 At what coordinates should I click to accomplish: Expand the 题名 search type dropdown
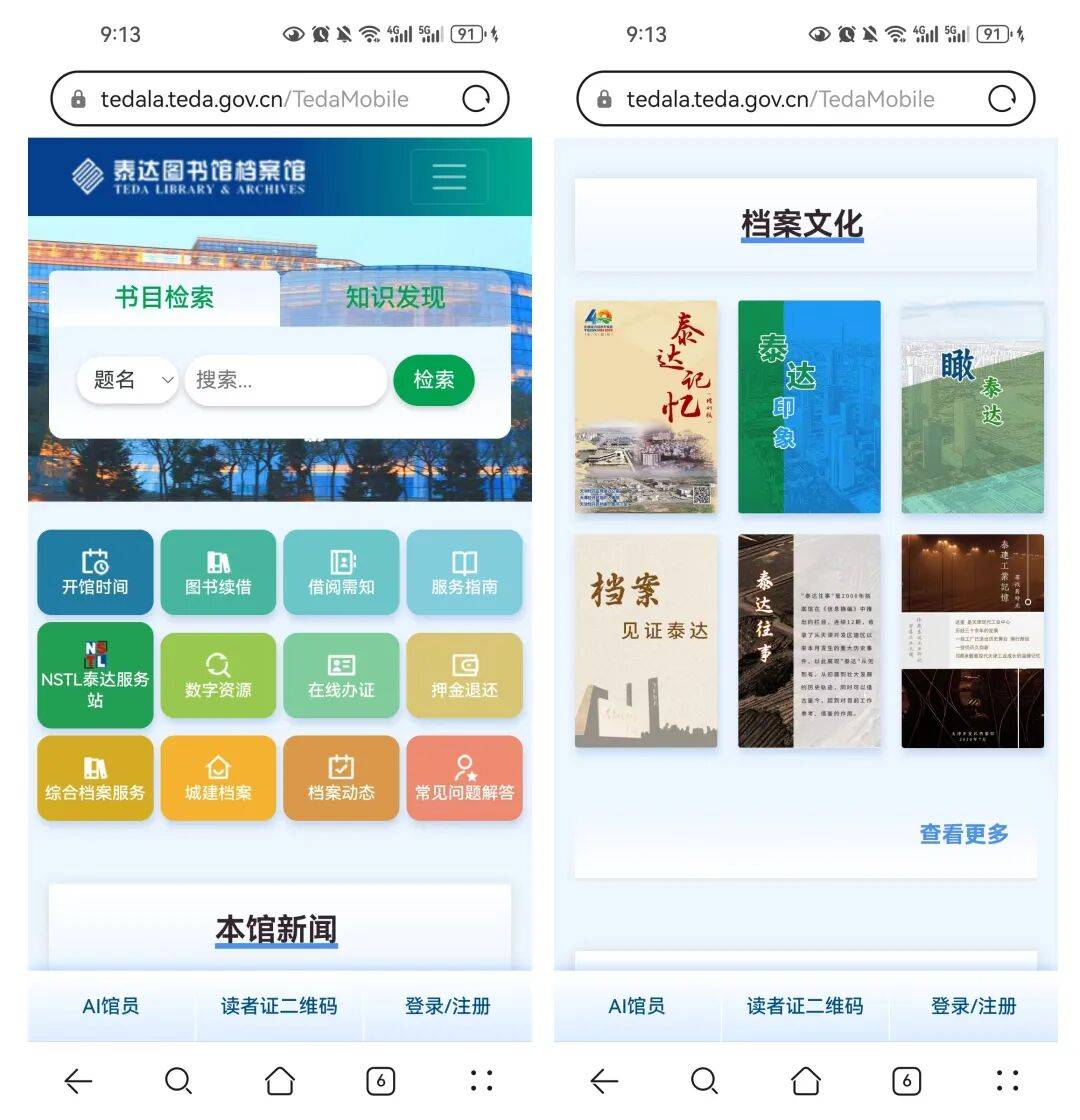[x=128, y=380]
